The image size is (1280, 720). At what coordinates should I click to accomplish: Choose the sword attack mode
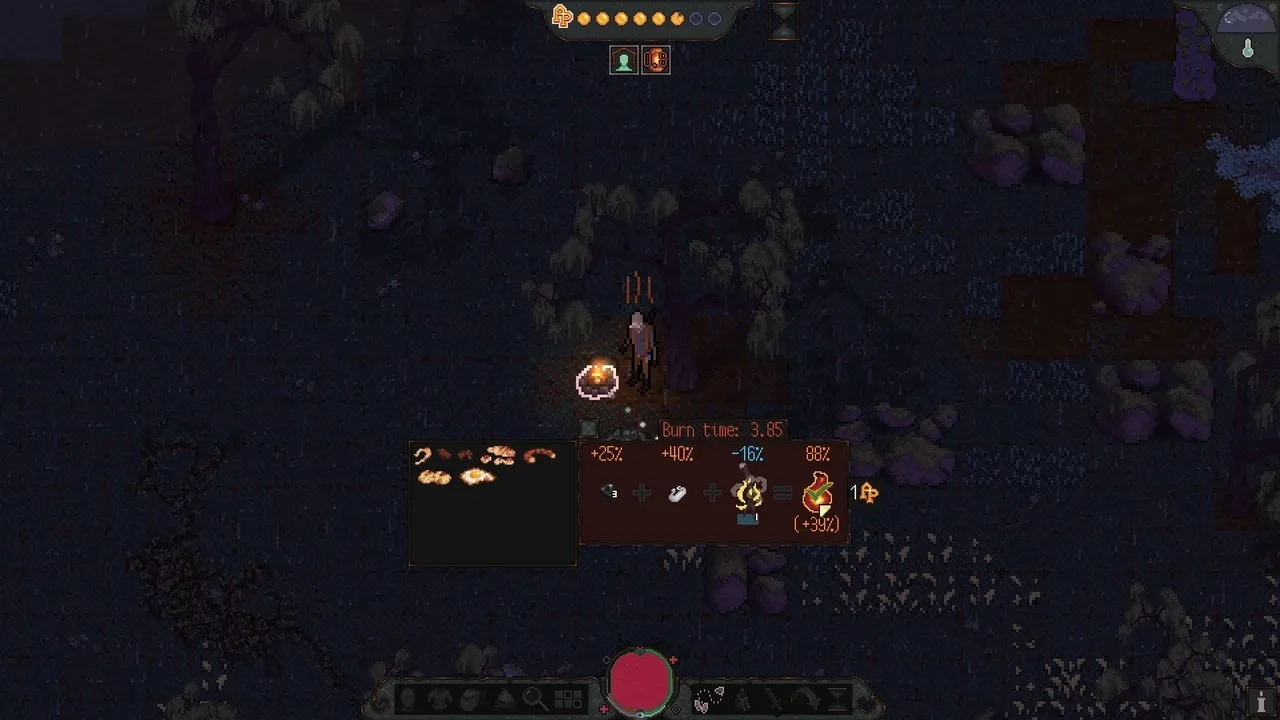pos(775,699)
